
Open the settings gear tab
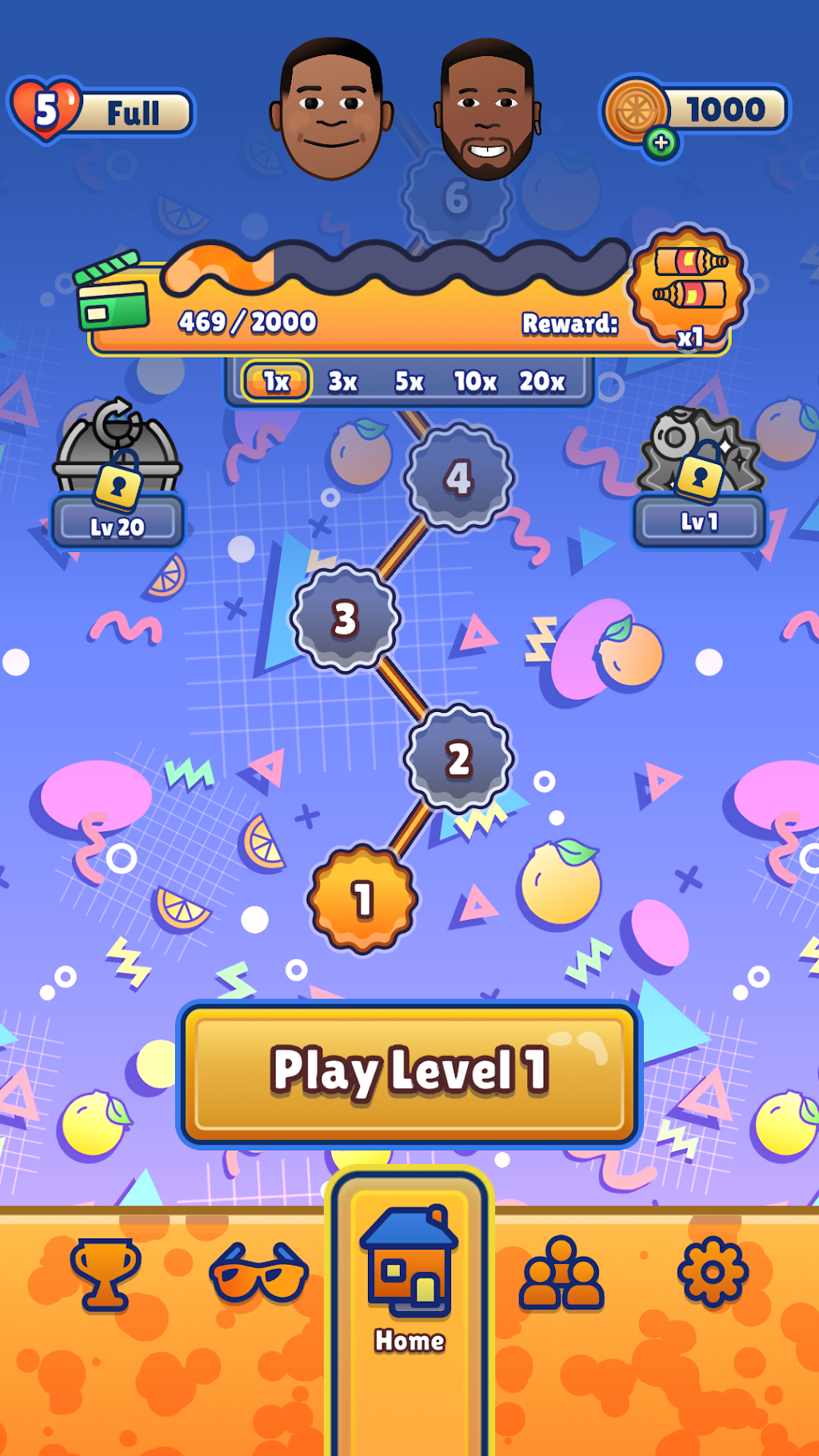tap(713, 1272)
